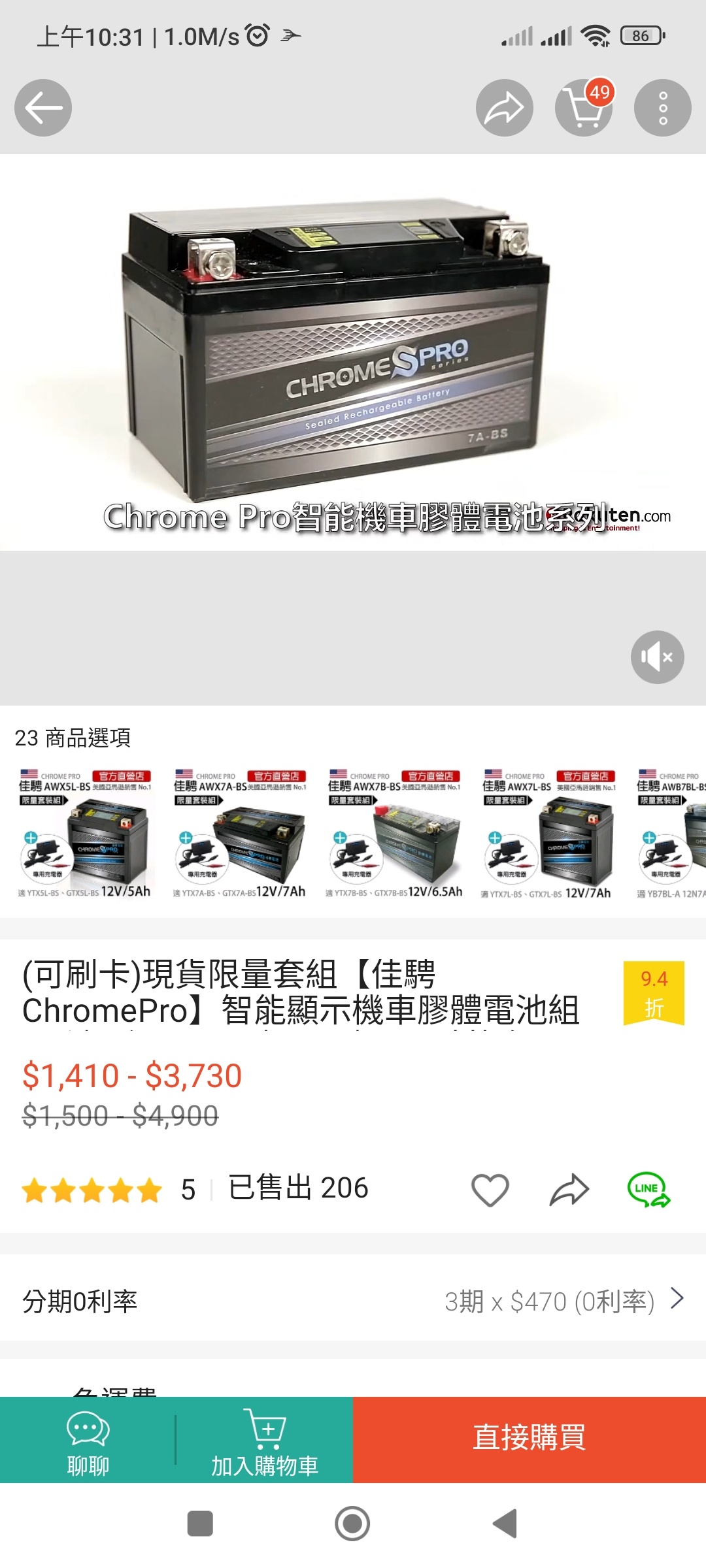The height and width of the screenshot is (1568, 706).
Task: Select the AWX5L-BS 12V/5Ah option
Action: pos(85,834)
